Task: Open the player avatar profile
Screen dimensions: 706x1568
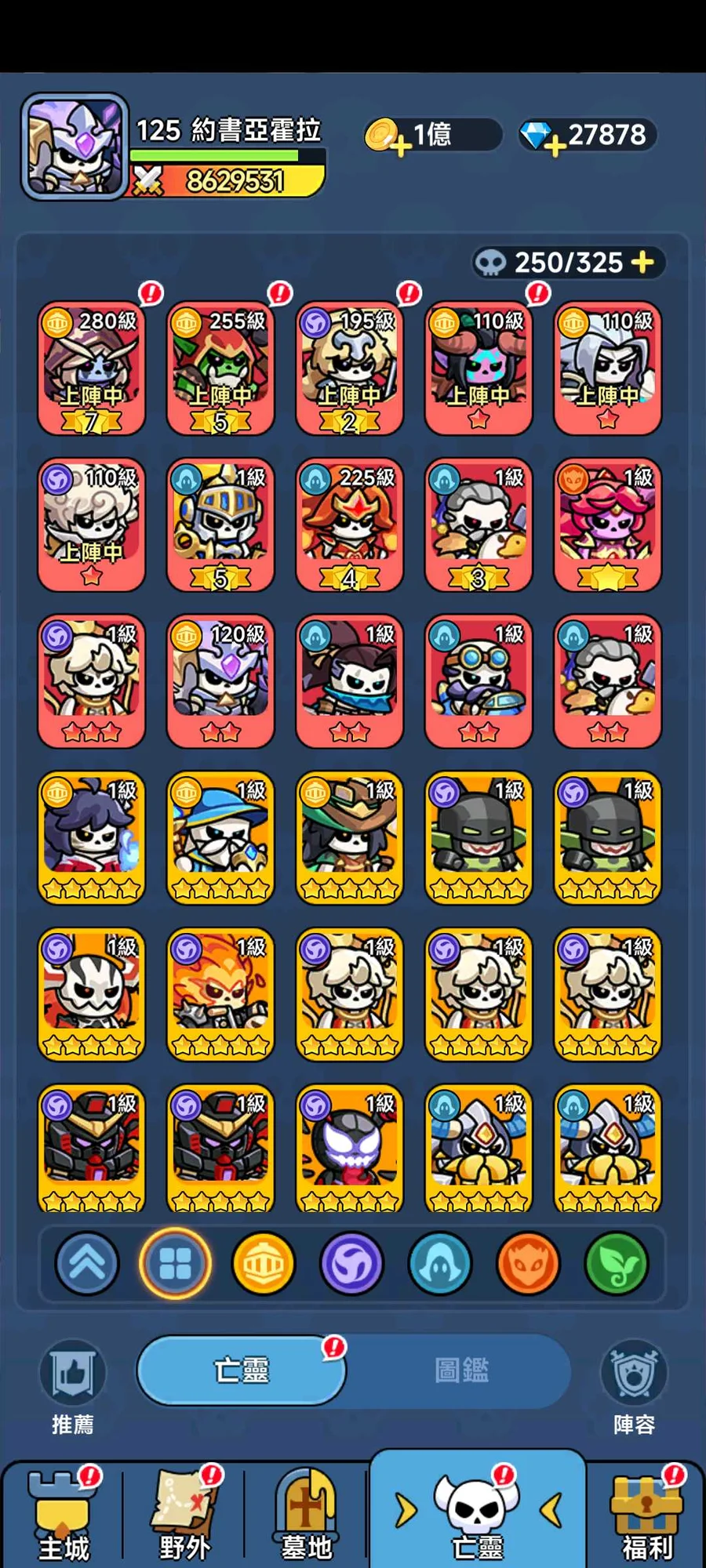Action: (x=75, y=146)
